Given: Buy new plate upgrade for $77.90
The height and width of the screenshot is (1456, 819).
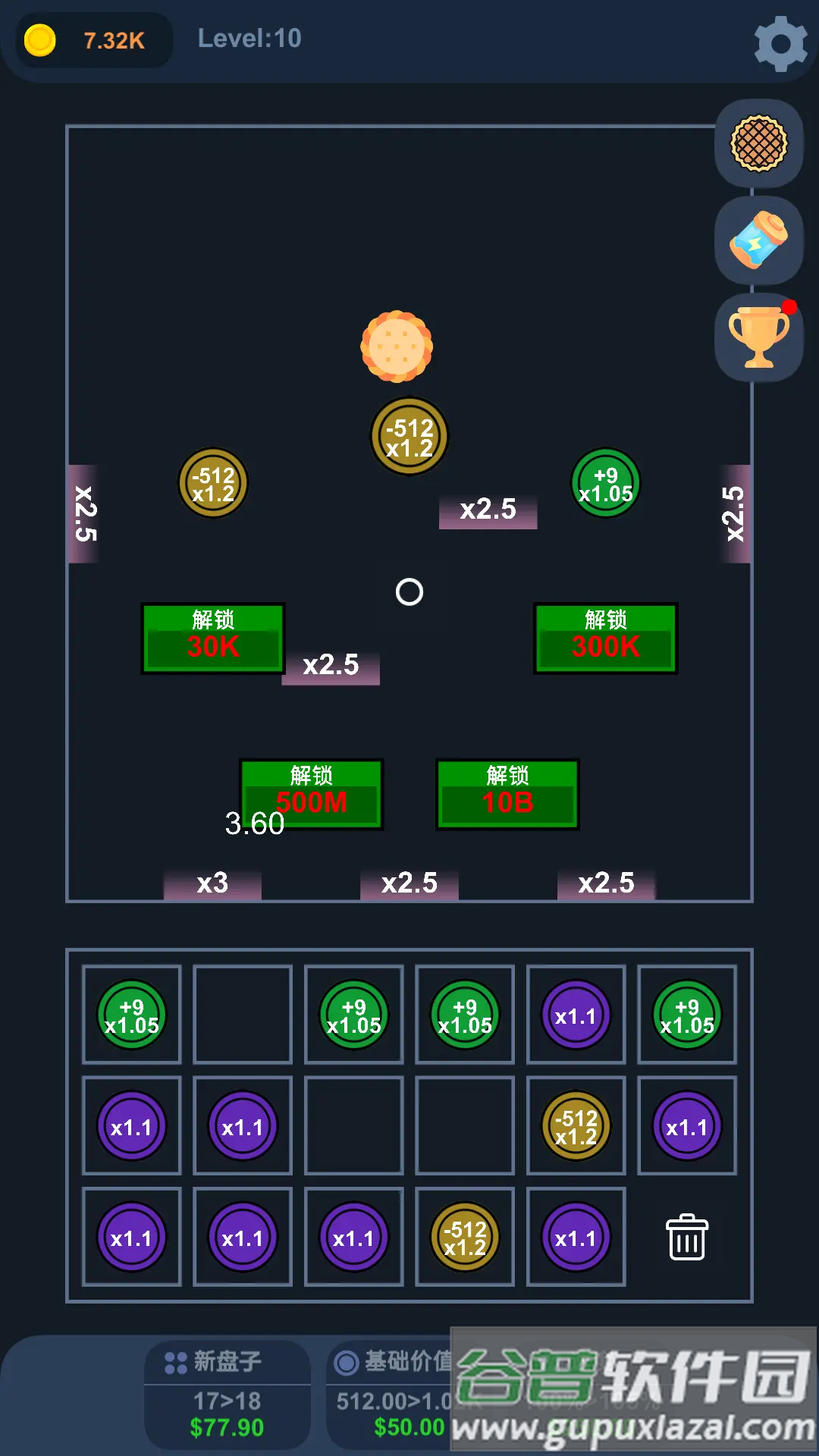Looking at the screenshot, I should click(227, 1395).
